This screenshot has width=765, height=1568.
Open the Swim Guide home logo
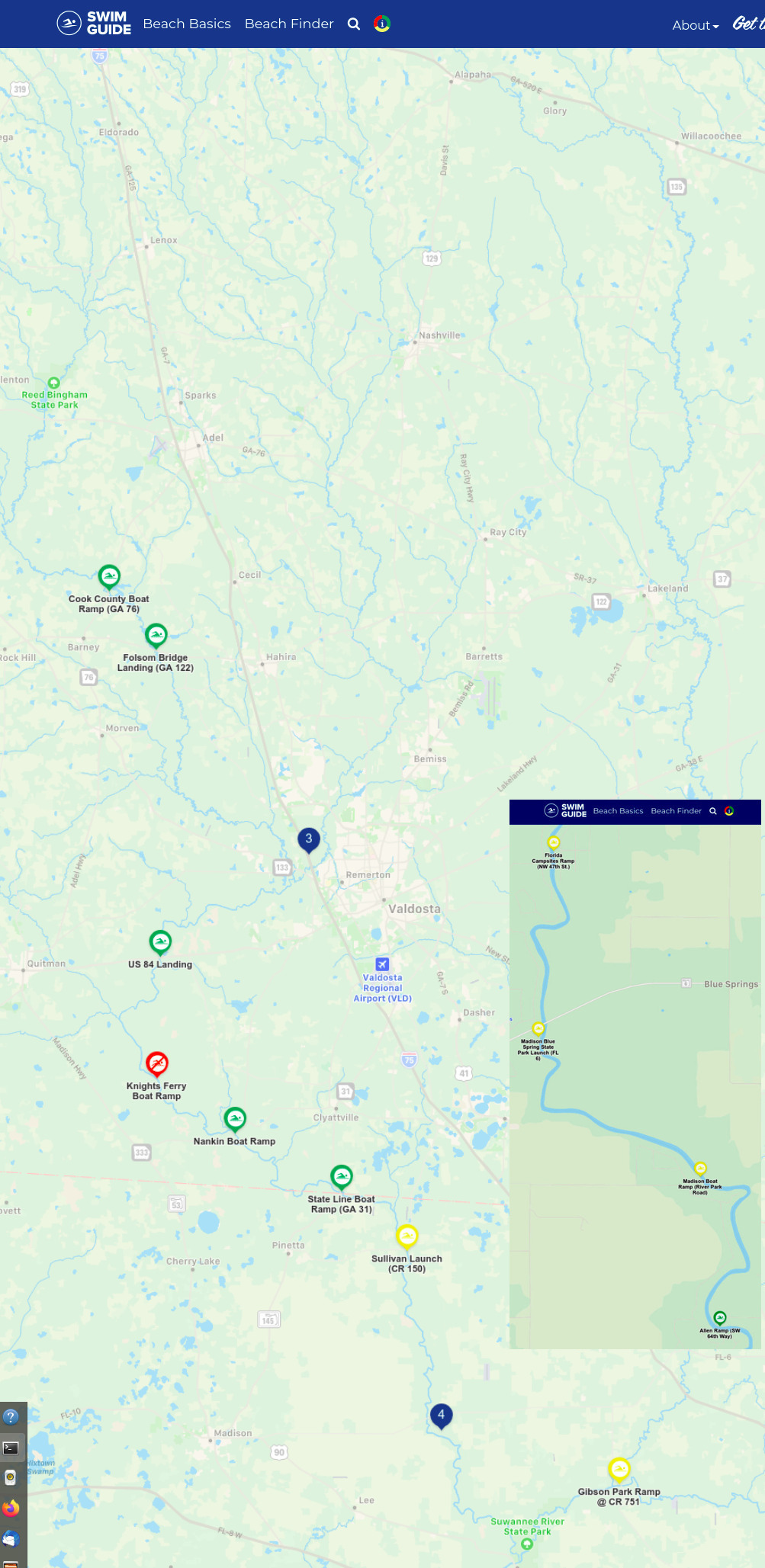94,24
